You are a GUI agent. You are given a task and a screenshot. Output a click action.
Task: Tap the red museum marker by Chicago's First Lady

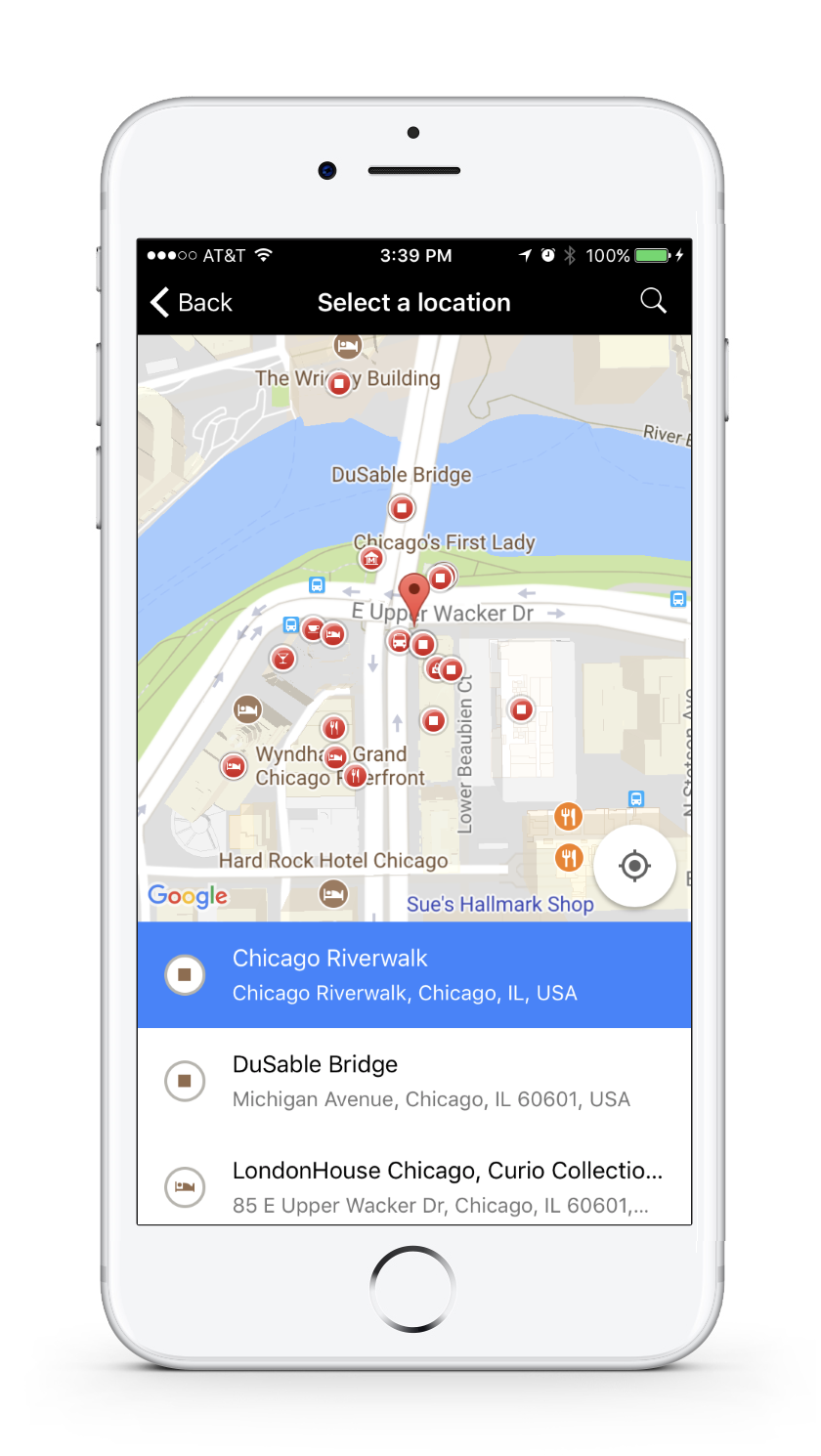point(371,559)
